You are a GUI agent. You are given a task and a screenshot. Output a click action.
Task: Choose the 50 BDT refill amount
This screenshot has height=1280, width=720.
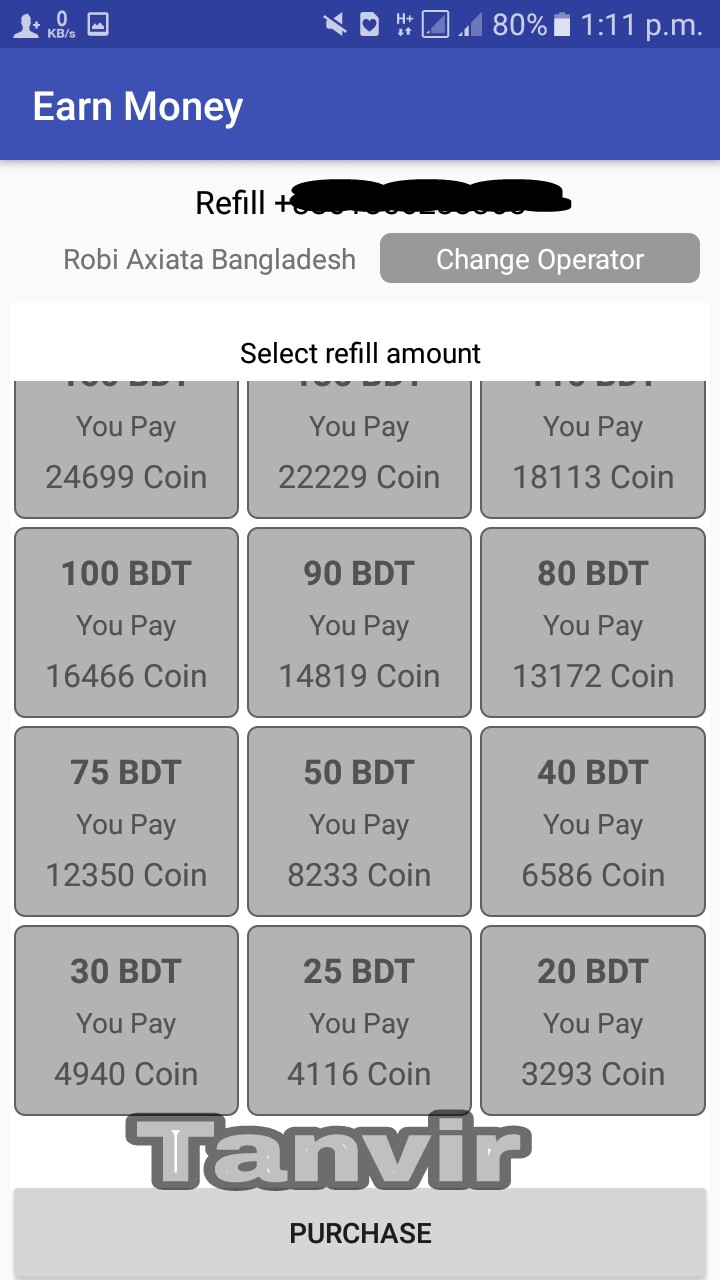pos(359,822)
